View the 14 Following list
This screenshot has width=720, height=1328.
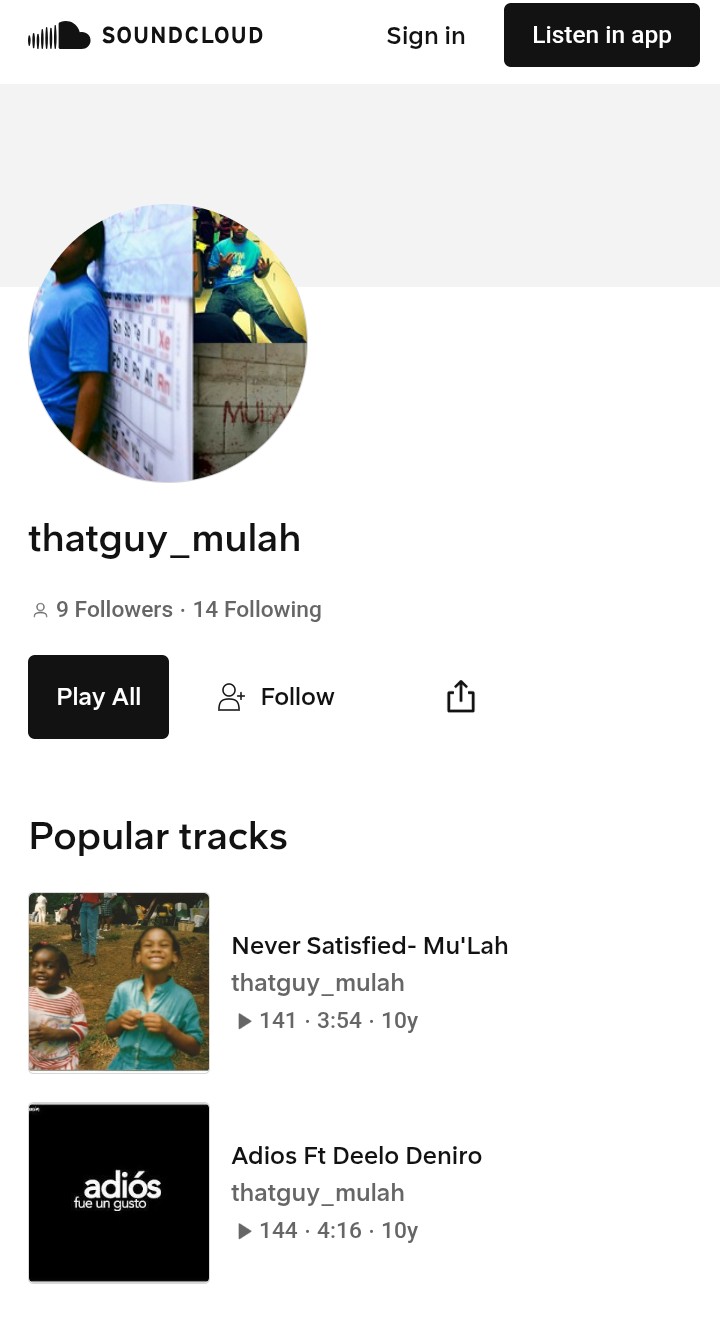coord(257,609)
